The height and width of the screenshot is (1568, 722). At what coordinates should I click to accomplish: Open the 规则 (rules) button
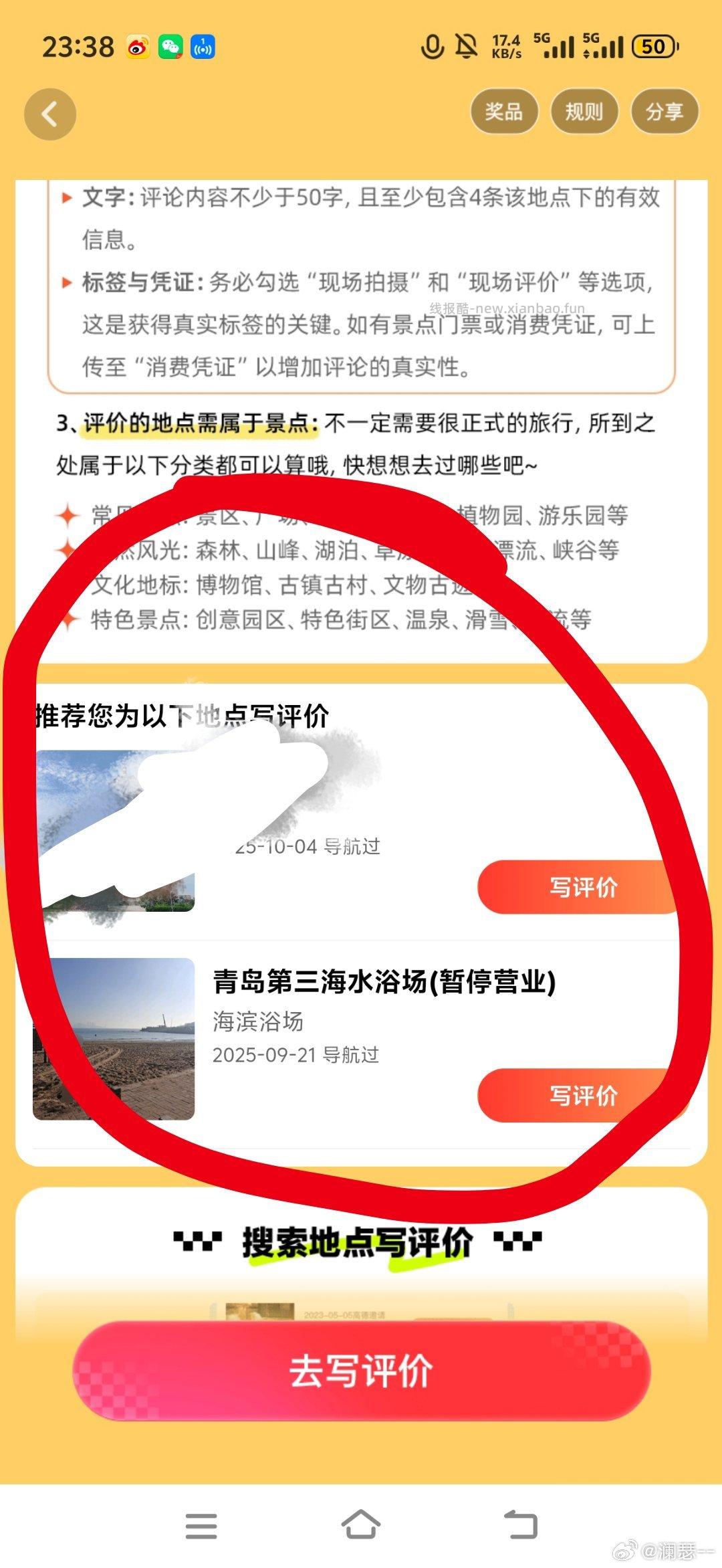point(584,112)
